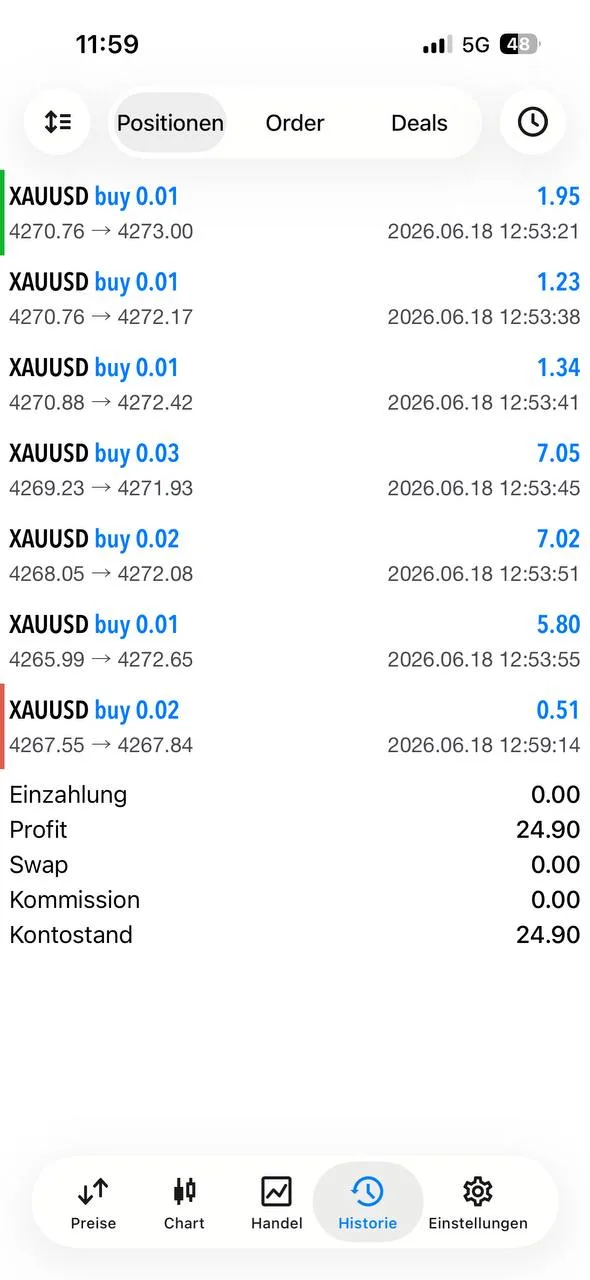
Task: Expand the XAUUSD position with profit 1.23
Action: (x=295, y=299)
